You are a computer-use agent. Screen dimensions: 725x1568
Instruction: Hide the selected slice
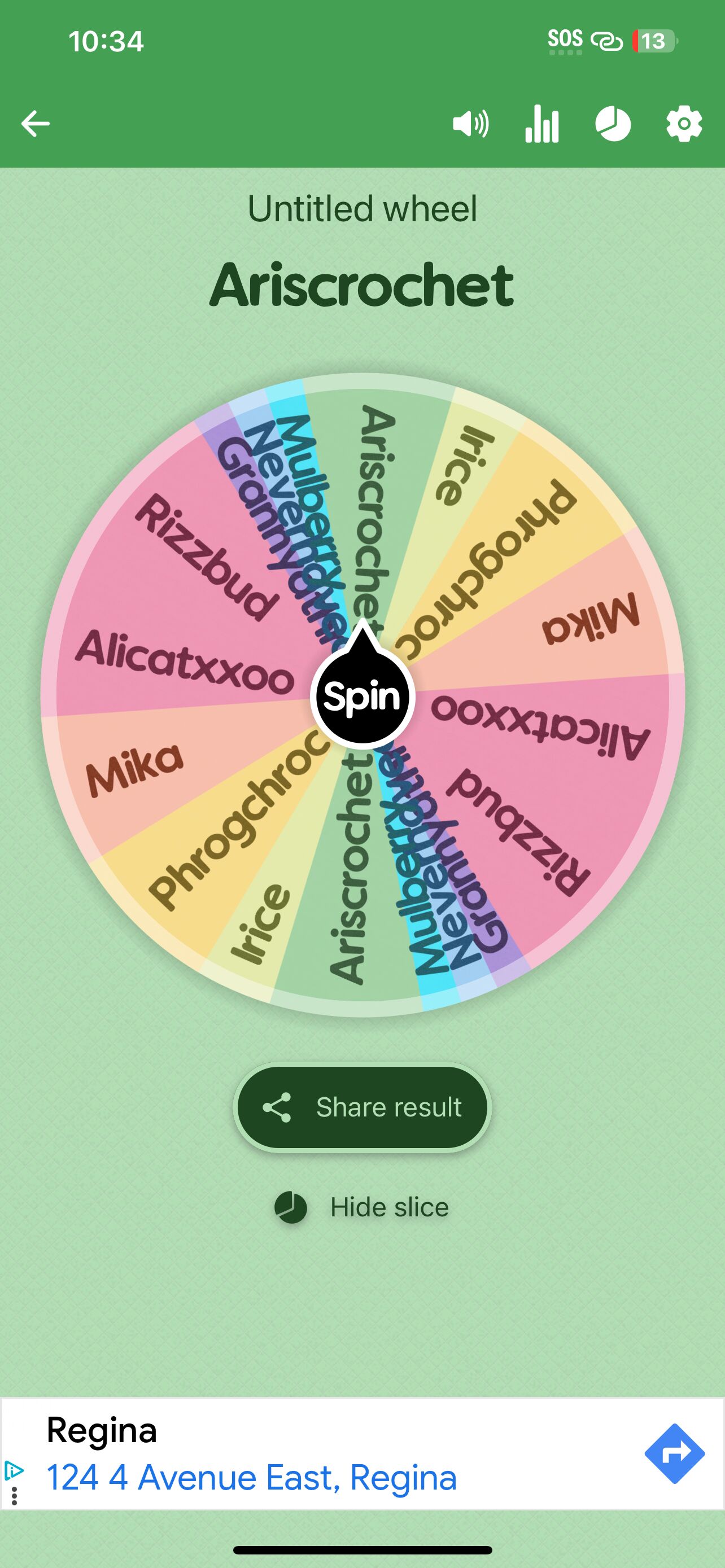(362, 1207)
